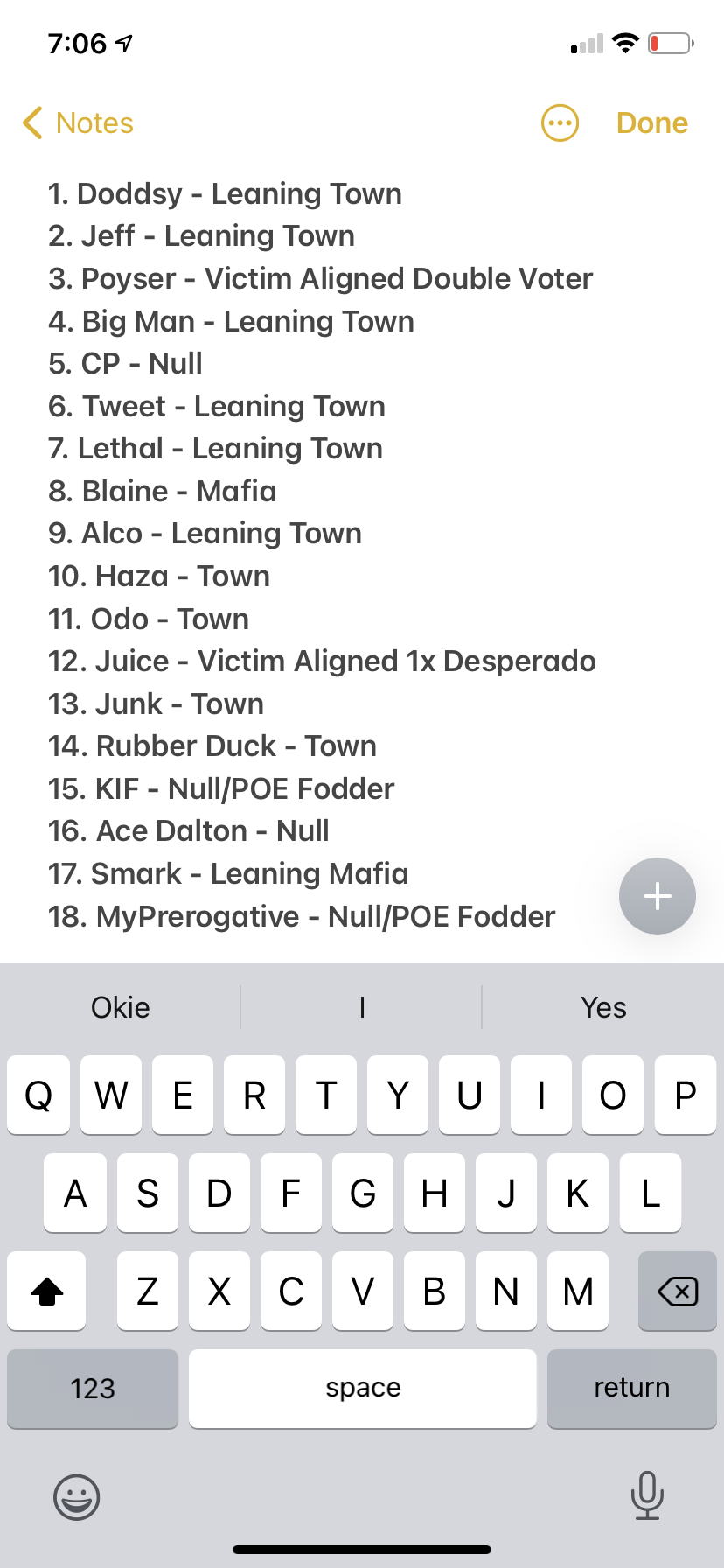Screen dimensions: 724x1568
Task: Hit the return key
Action: pyautogui.click(x=631, y=1388)
